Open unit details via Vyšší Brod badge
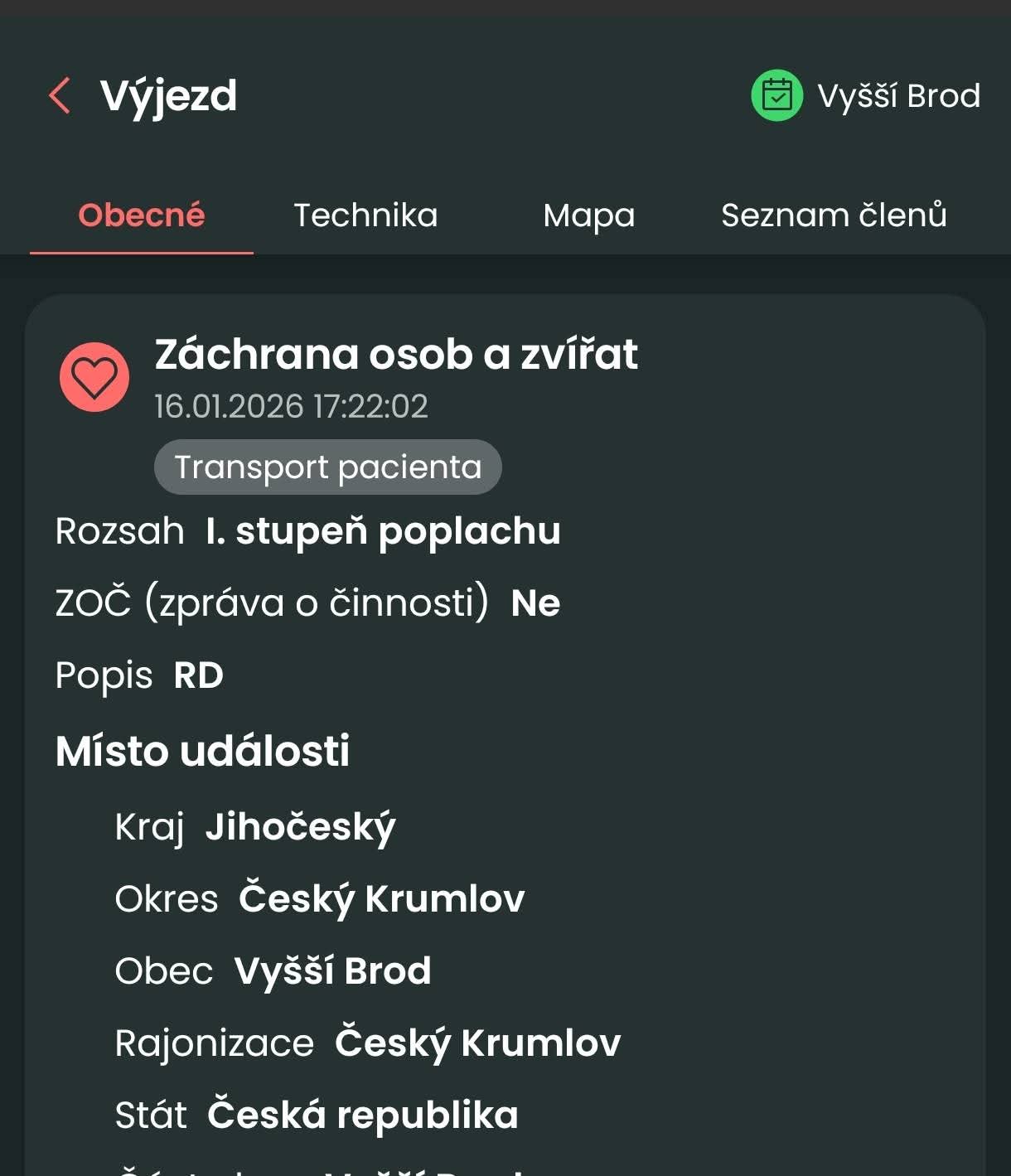The height and width of the screenshot is (1176, 1011). (x=897, y=95)
